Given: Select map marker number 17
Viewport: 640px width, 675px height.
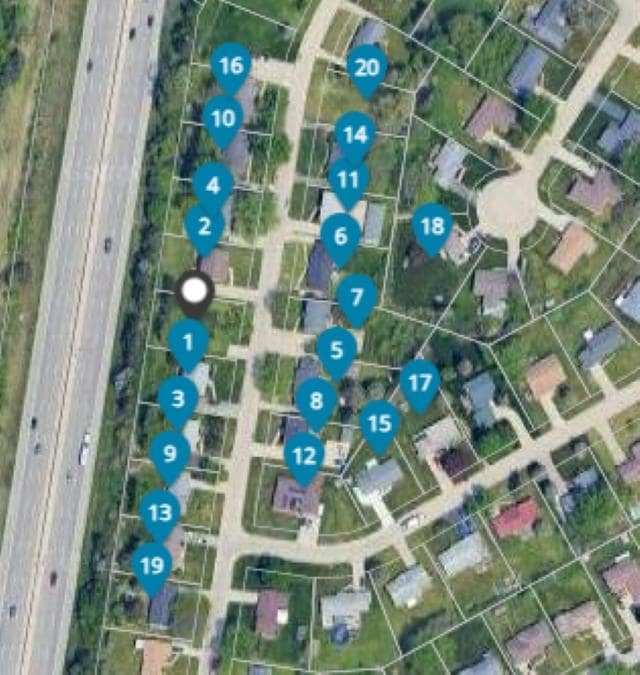Looking at the screenshot, I should (x=420, y=382).
